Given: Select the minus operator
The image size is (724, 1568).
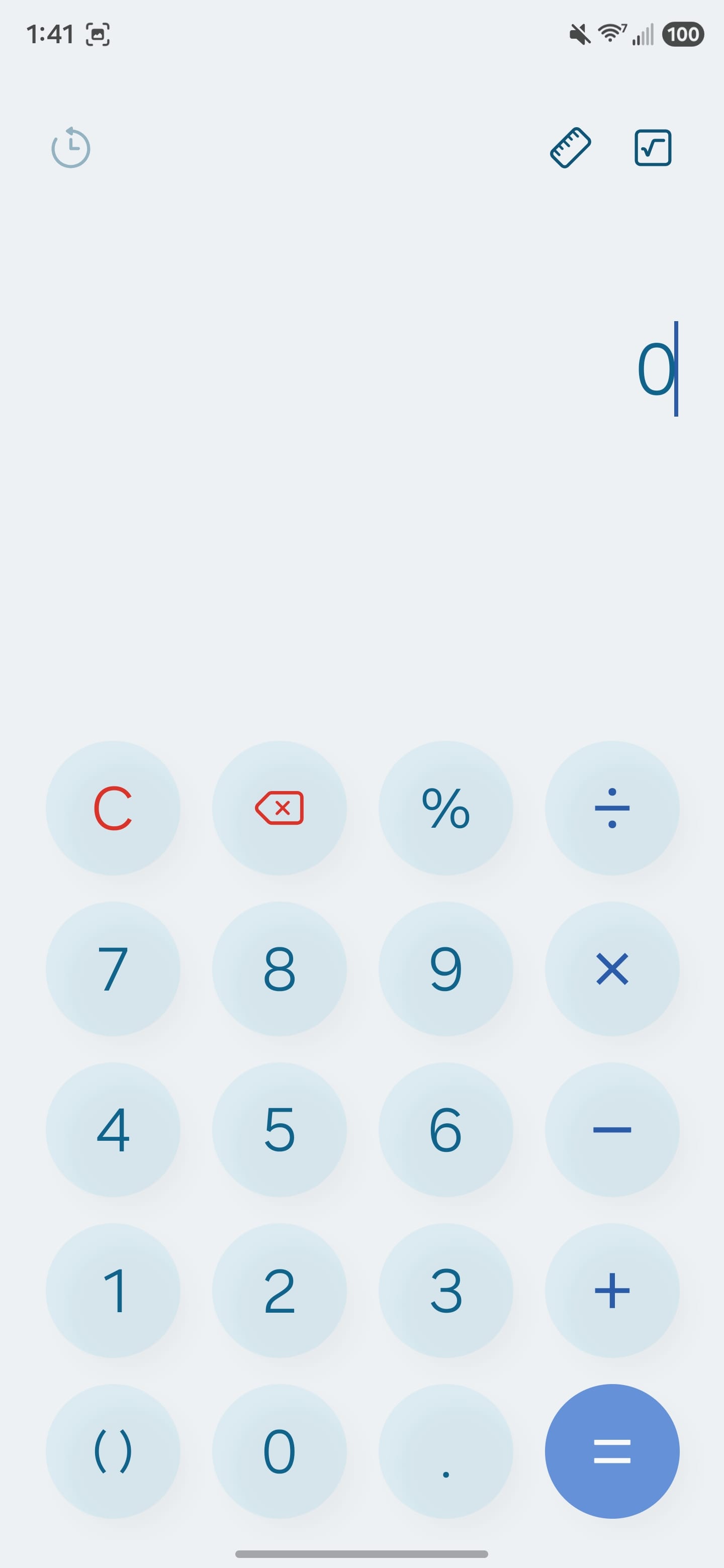Looking at the screenshot, I should pyautogui.click(x=612, y=1129).
